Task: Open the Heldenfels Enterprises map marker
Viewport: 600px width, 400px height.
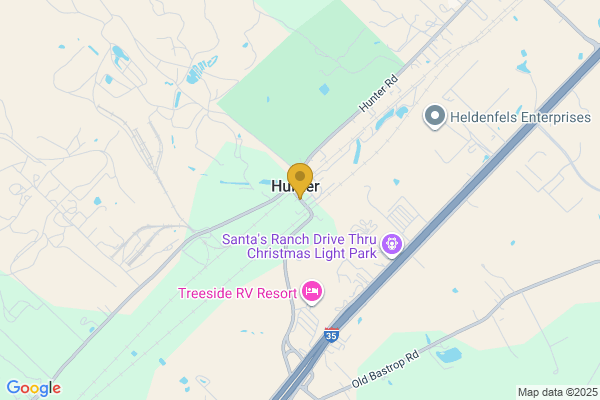Action: (435, 118)
